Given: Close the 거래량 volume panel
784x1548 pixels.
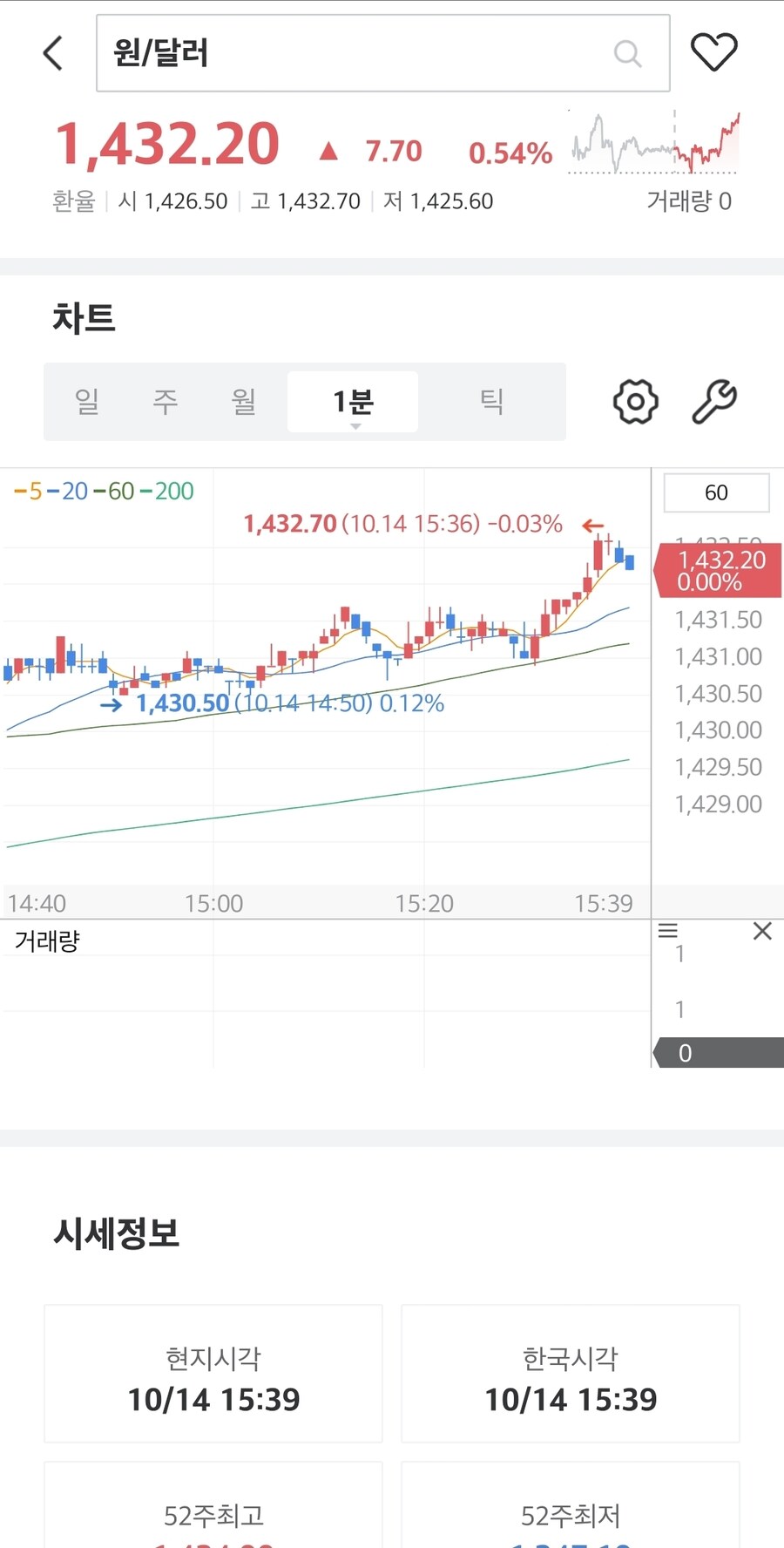Looking at the screenshot, I should (762, 931).
